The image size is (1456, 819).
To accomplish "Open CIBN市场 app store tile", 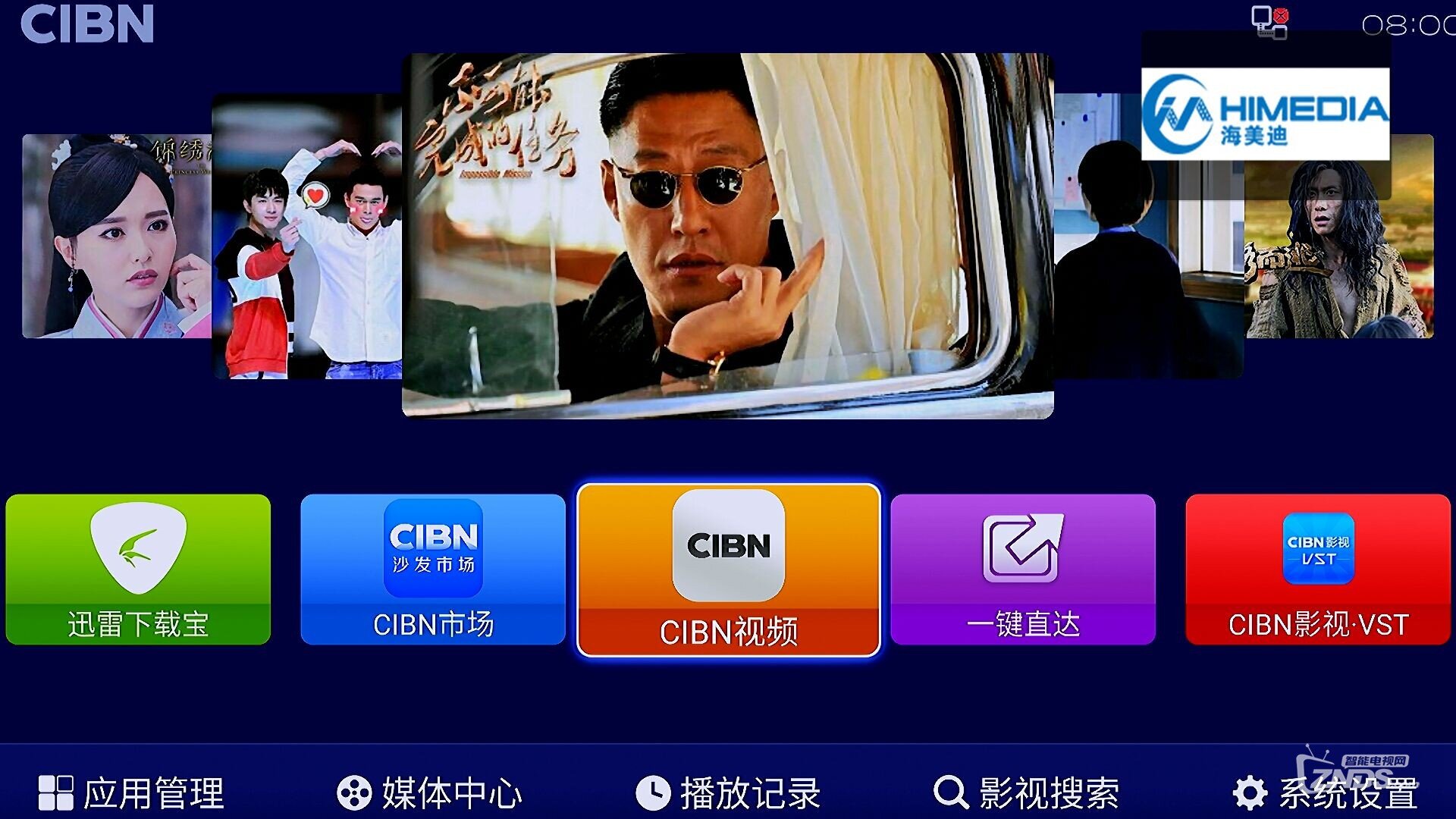I will 433,569.
